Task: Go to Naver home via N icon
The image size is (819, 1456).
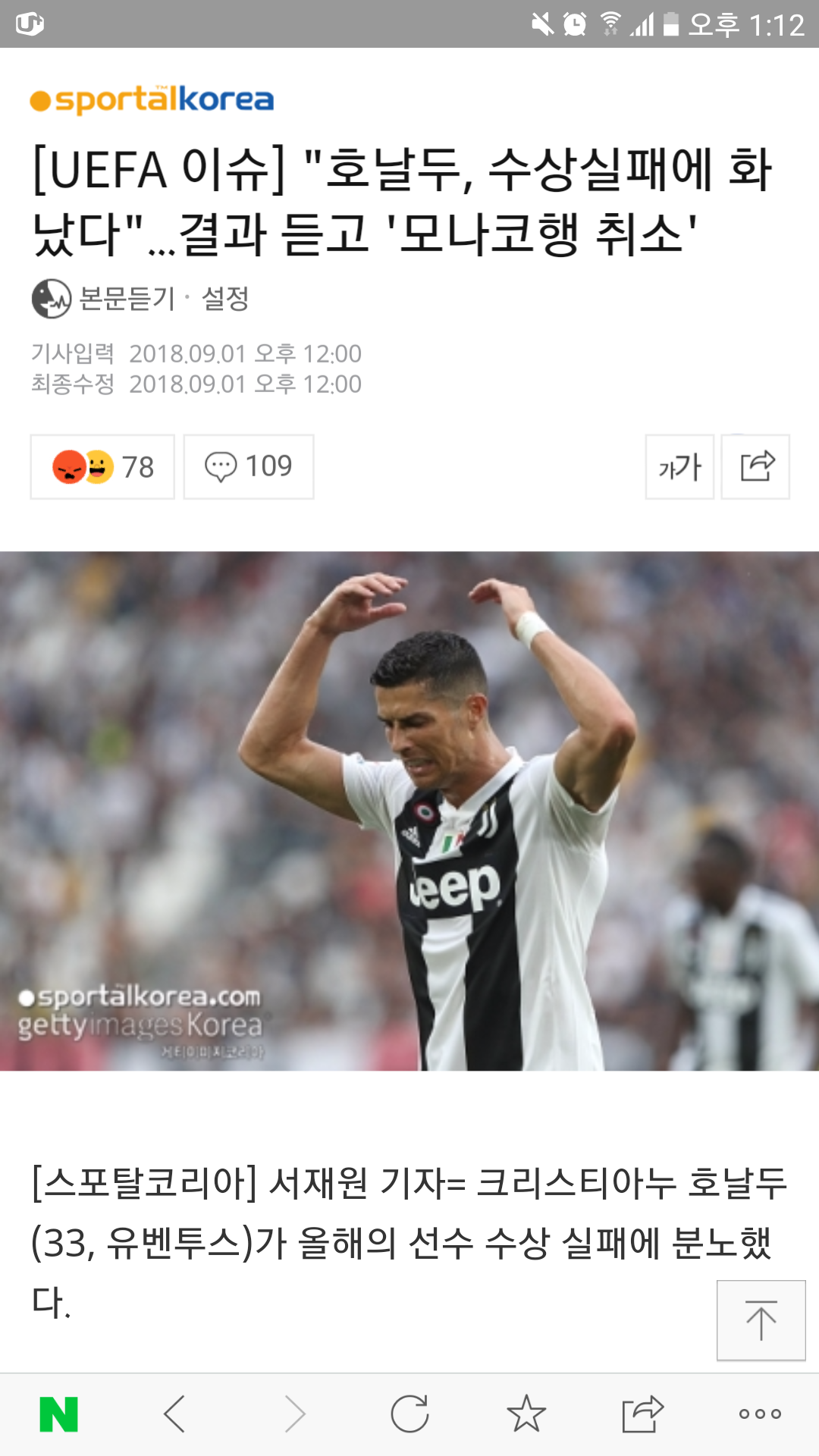Action: coord(58,1414)
